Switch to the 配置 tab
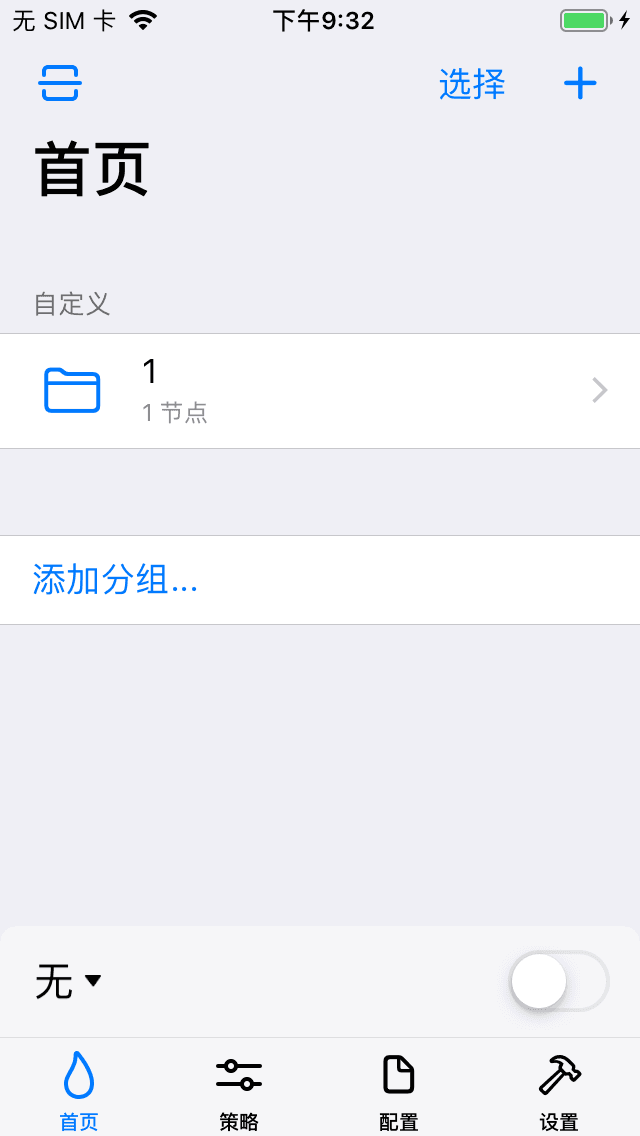The width and height of the screenshot is (640, 1136). pyautogui.click(x=399, y=1088)
